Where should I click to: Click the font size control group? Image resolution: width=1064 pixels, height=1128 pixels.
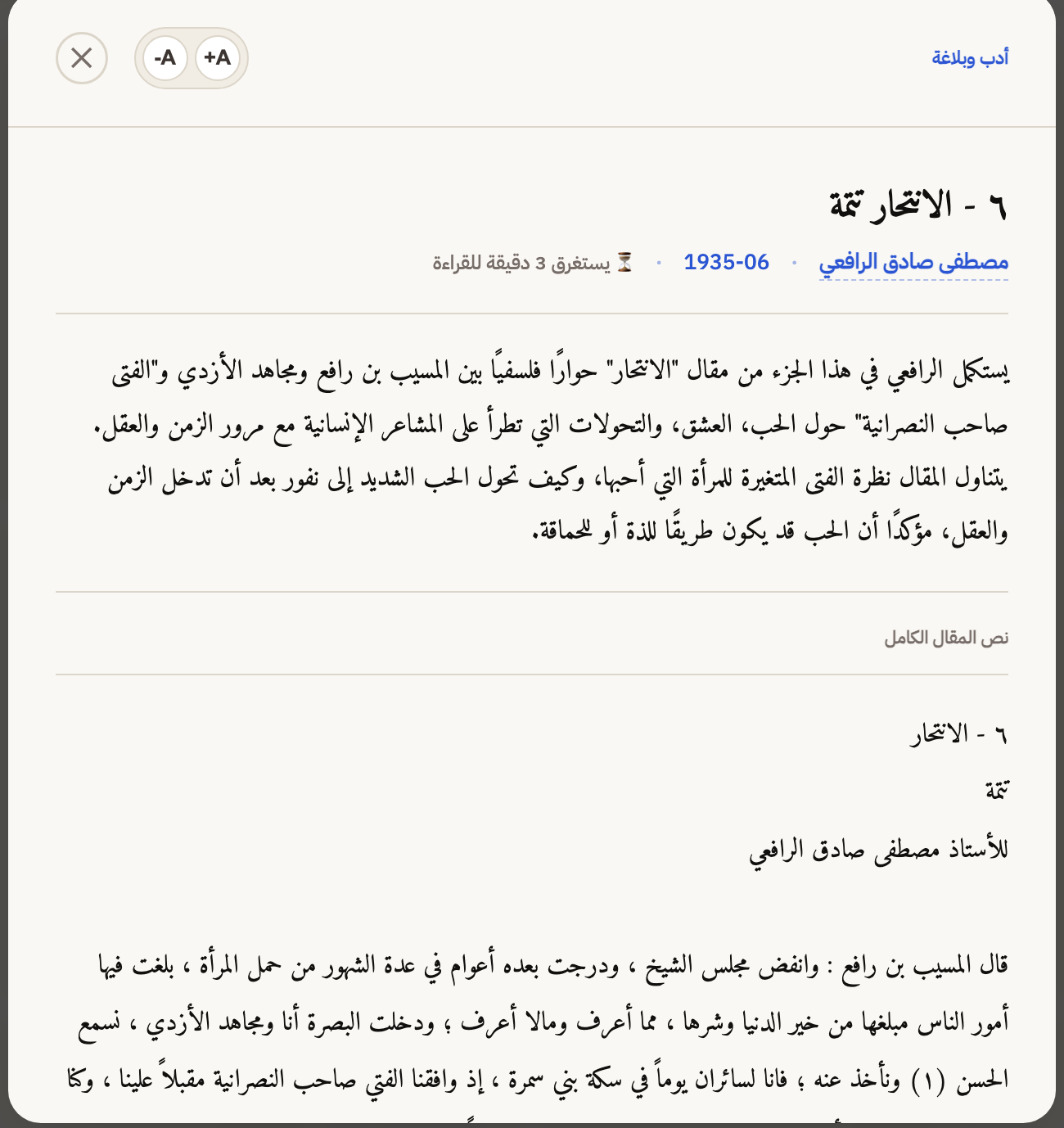(x=191, y=57)
